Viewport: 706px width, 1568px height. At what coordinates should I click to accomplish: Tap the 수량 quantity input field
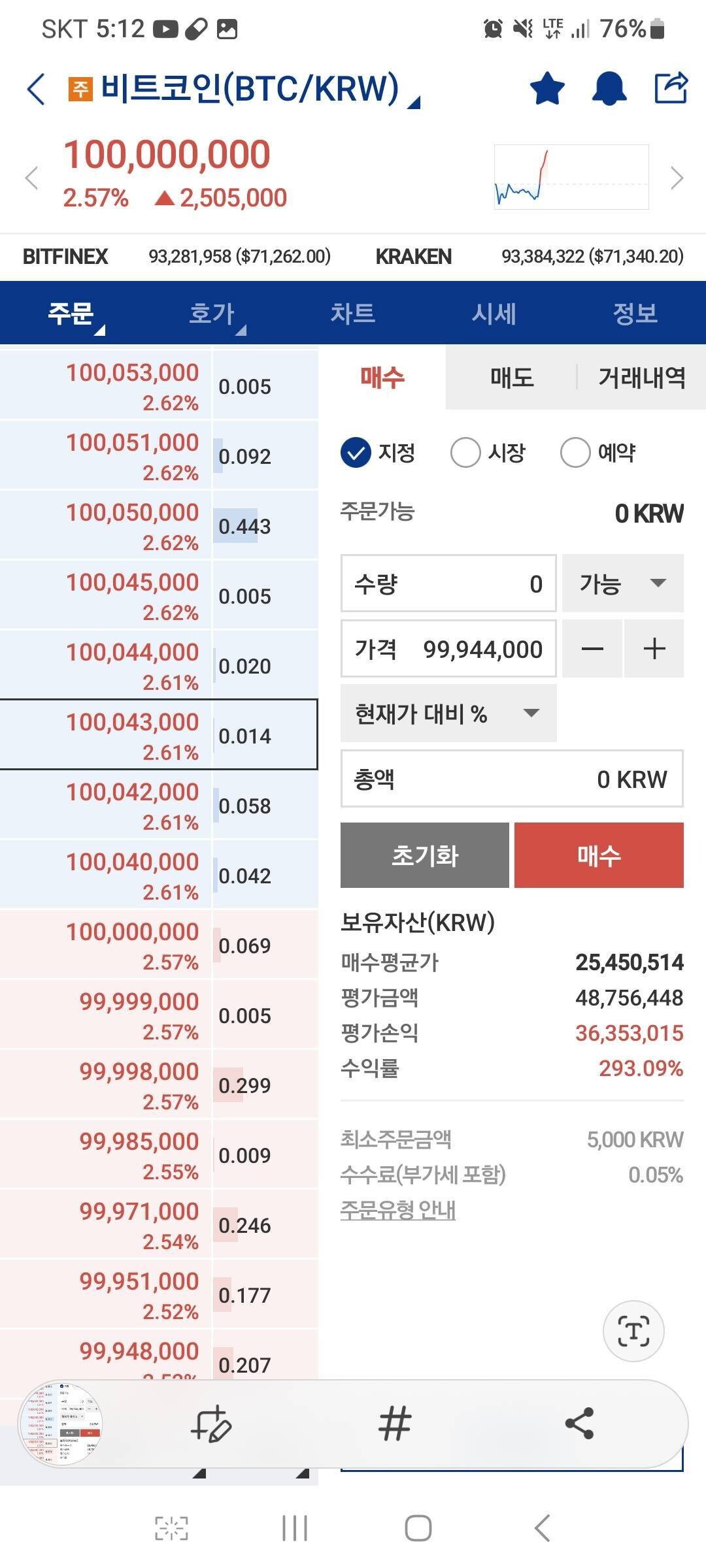point(447,584)
